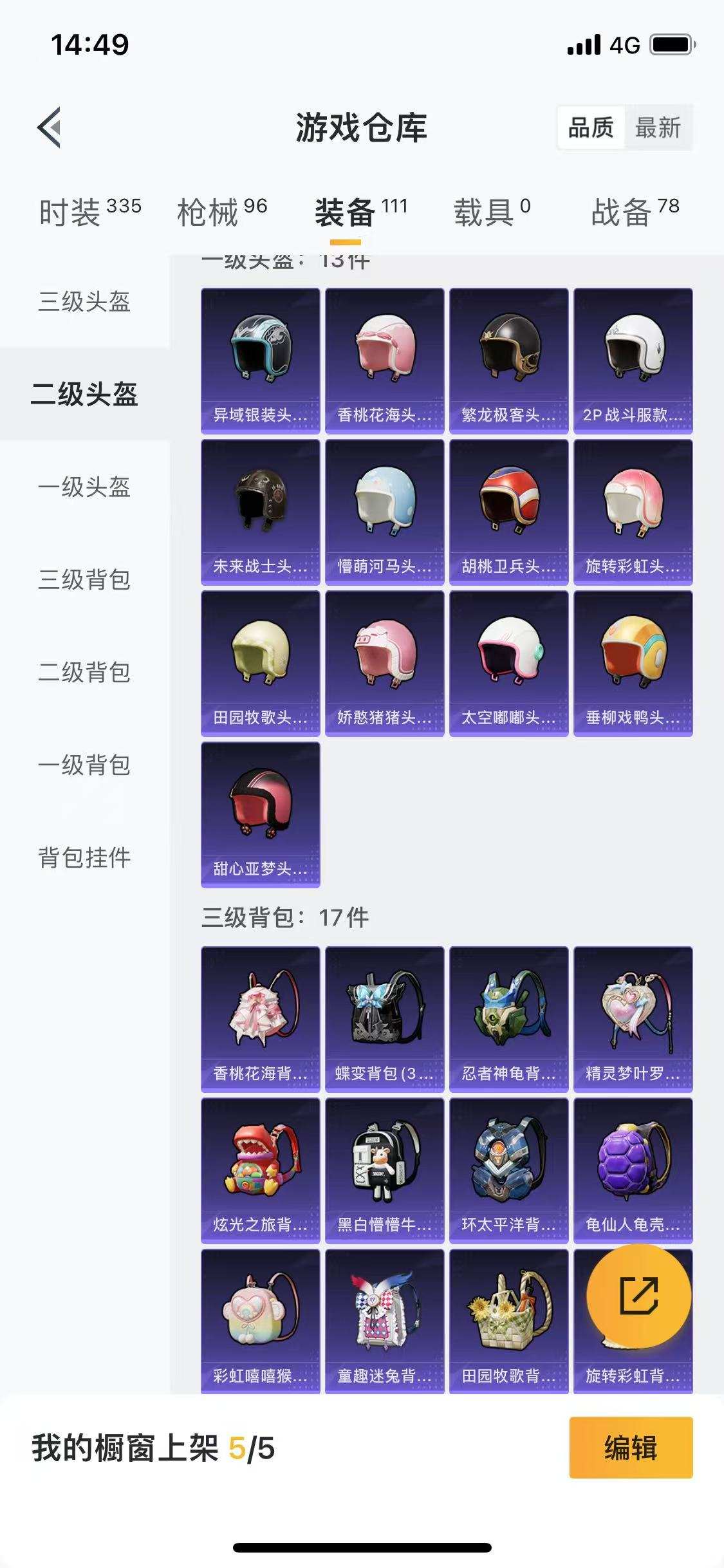
Task: Sort warehouse items by 品质
Action: click(x=591, y=127)
